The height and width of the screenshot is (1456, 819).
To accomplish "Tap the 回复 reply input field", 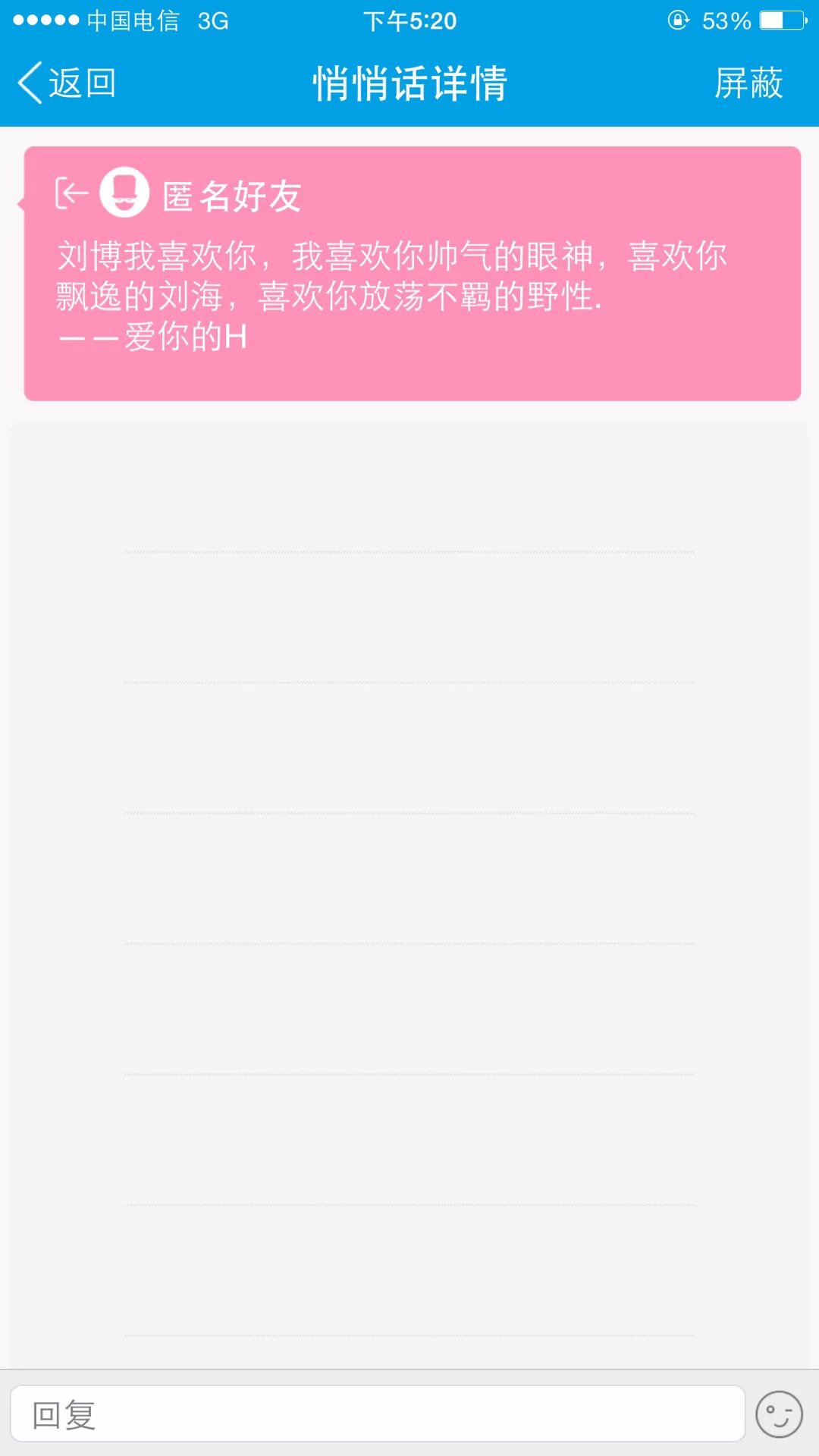I will click(378, 1414).
